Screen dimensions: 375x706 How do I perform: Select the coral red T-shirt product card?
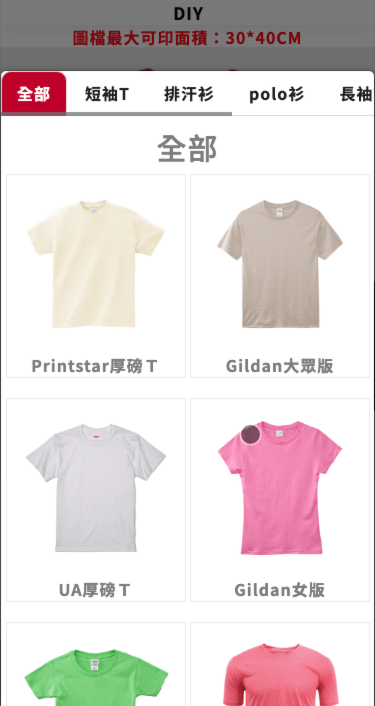coord(280,665)
